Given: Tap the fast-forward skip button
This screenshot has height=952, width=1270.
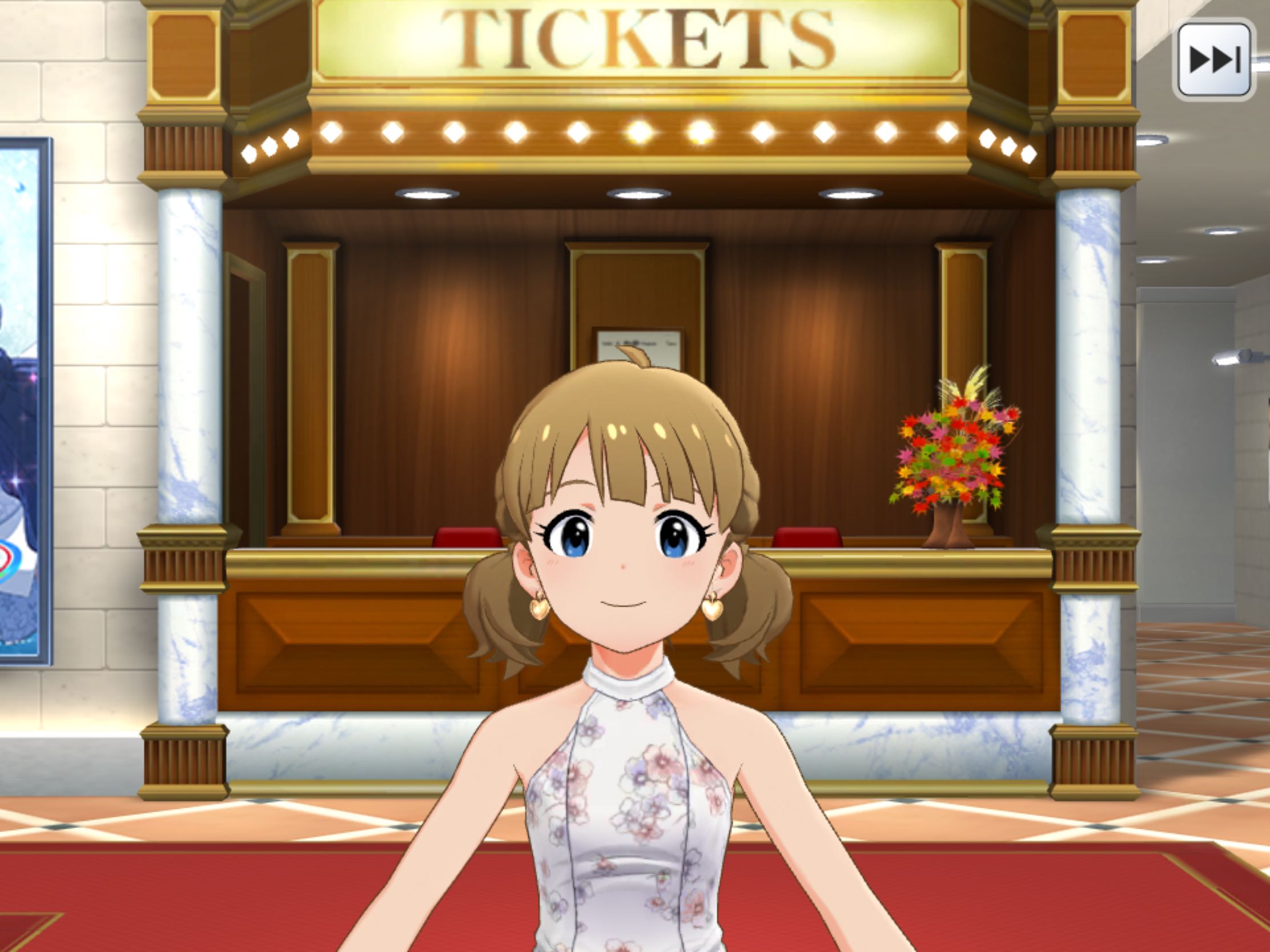Looking at the screenshot, I should pyautogui.click(x=1213, y=59).
